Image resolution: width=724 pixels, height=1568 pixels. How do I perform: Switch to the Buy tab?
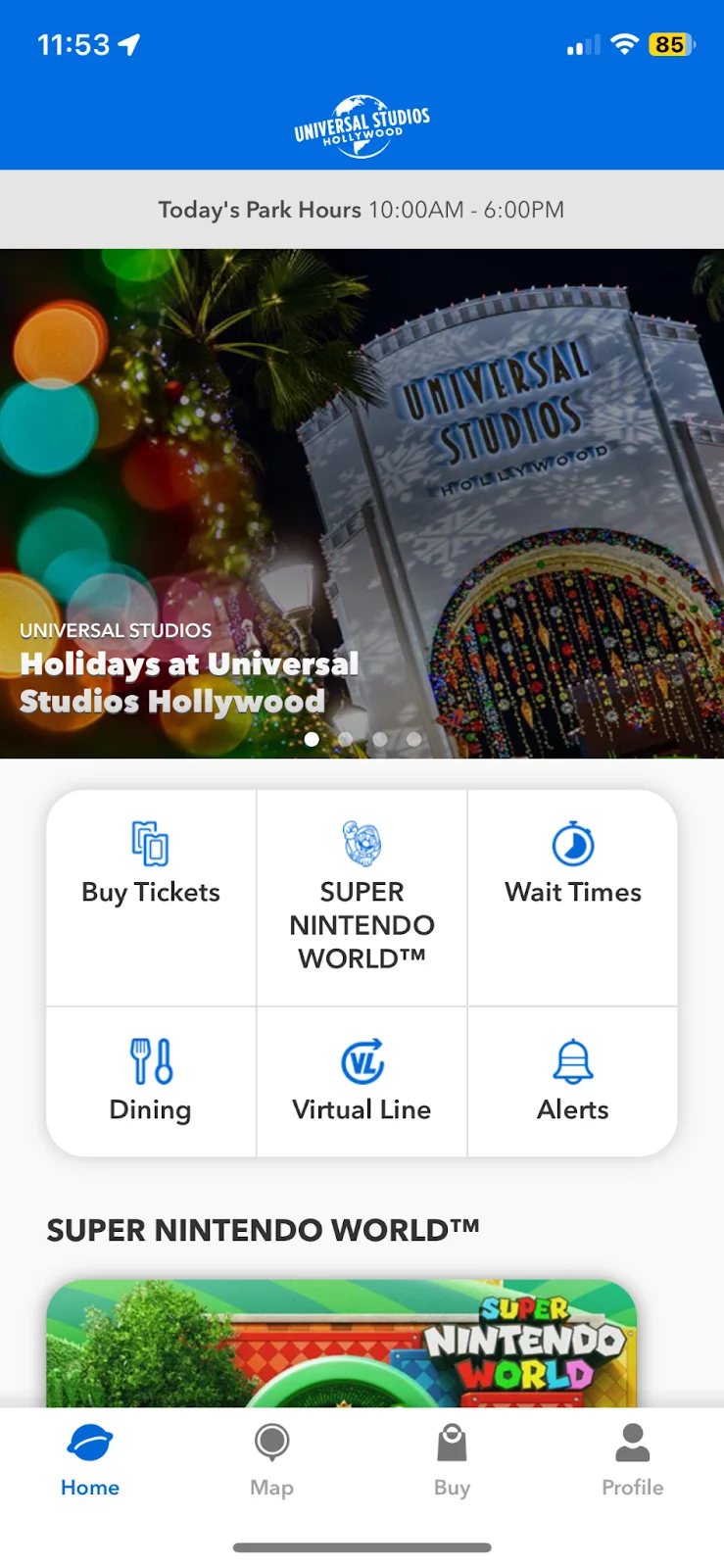[x=452, y=1460]
